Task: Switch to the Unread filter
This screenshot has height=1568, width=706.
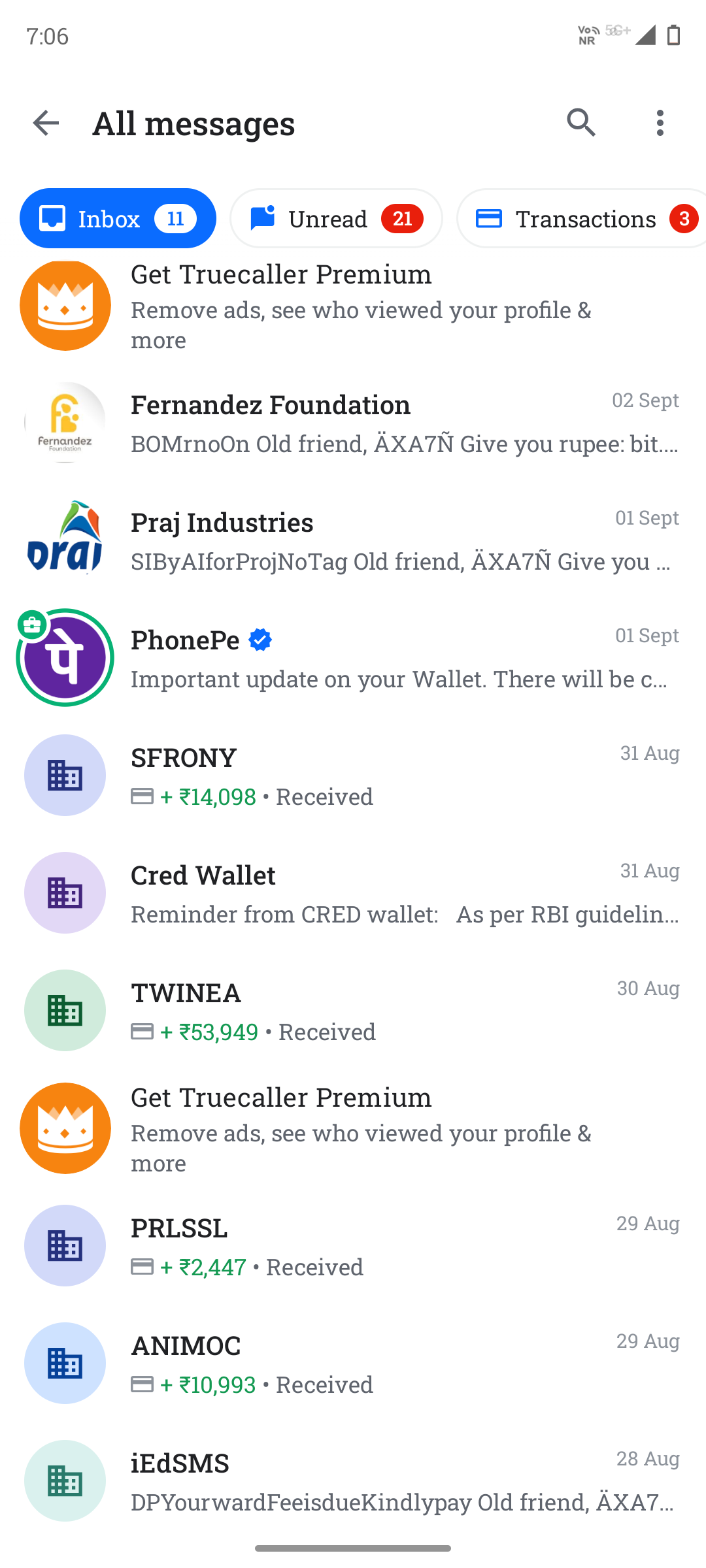Action: click(336, 218)
